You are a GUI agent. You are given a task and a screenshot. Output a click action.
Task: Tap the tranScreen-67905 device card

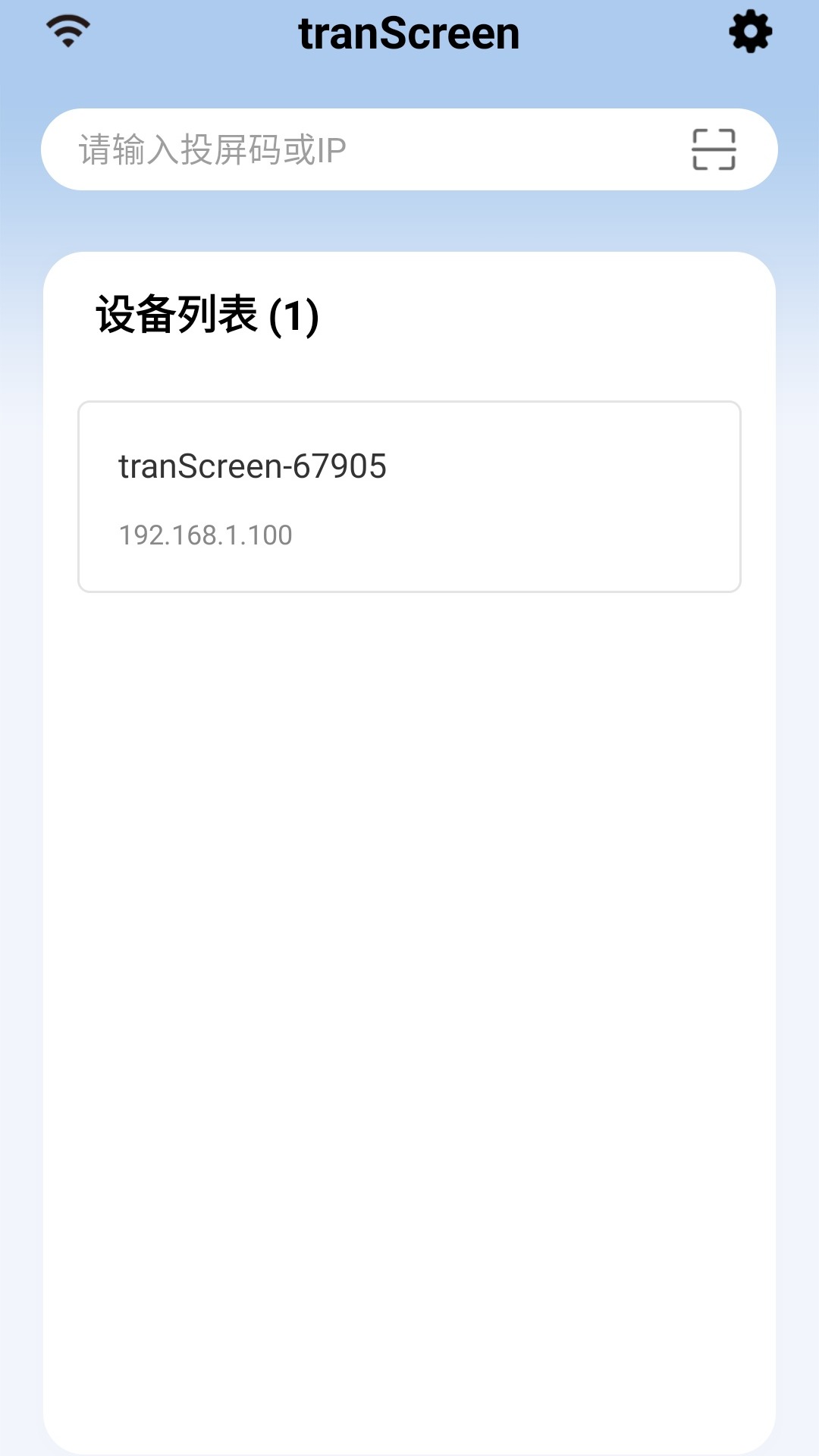pos(409,494)
